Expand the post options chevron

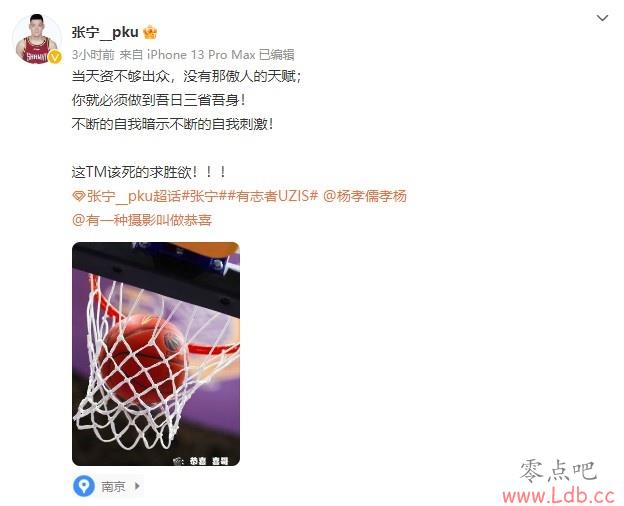tap(601, 19)
